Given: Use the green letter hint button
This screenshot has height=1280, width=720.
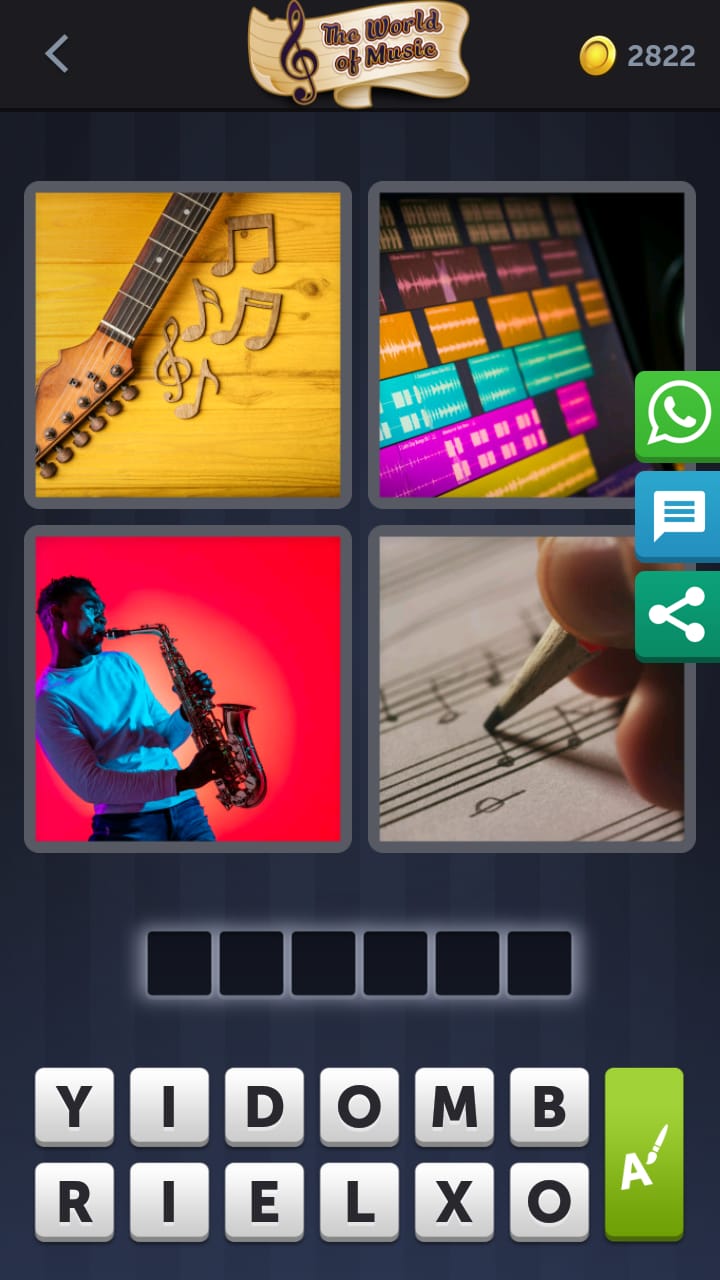Looking at the screenshot, I should click(644, 1153).
